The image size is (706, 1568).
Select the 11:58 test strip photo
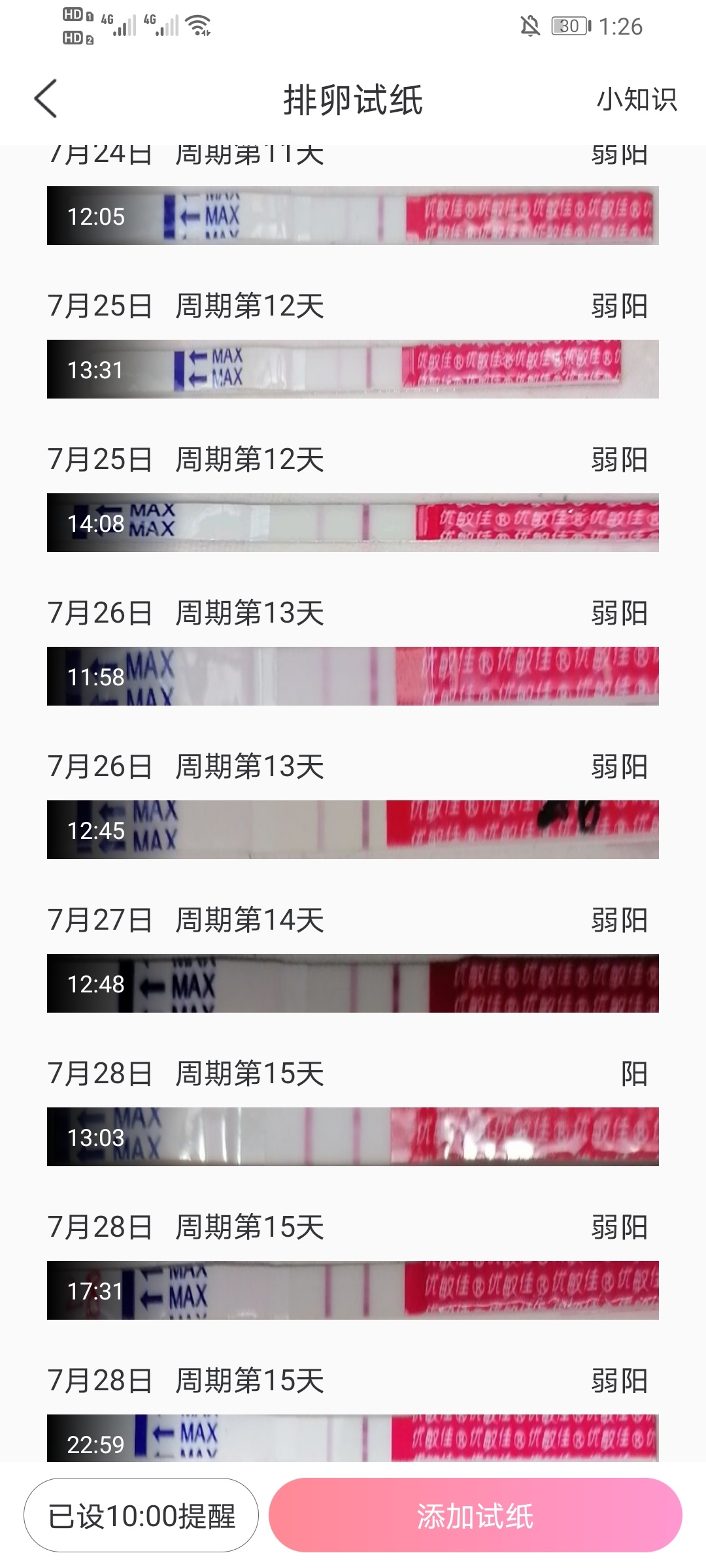click(x=352, y=676)
